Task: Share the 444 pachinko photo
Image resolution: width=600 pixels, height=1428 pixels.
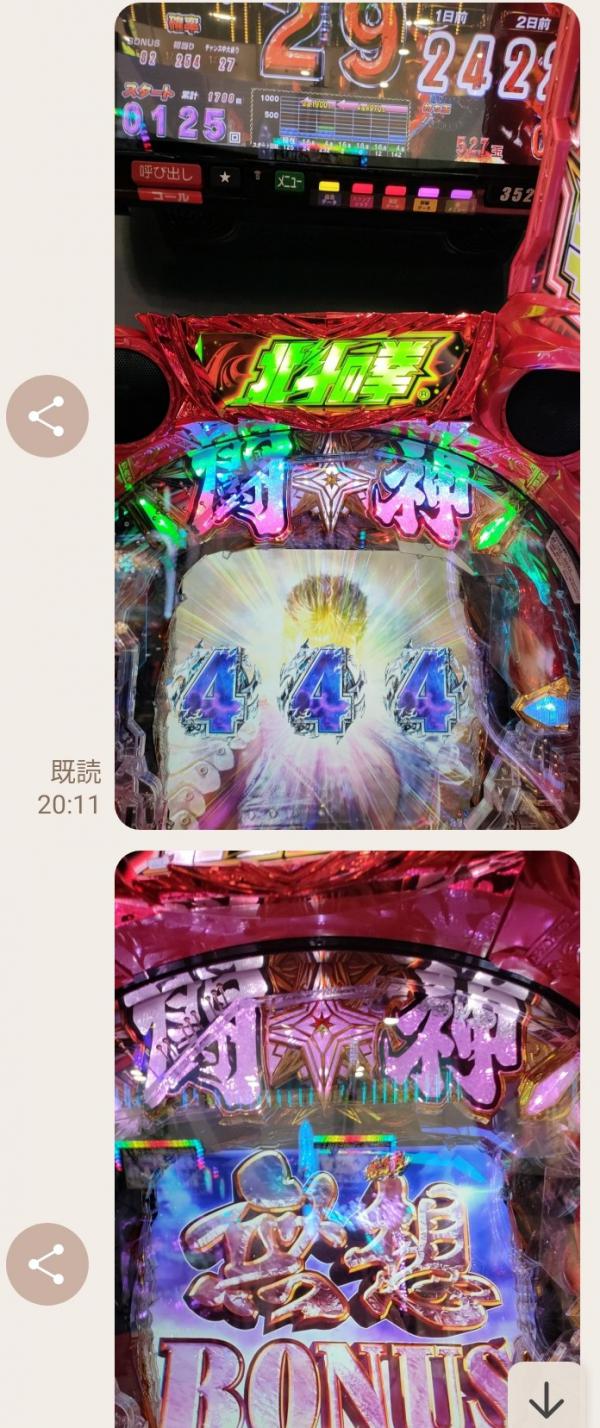Action: pyautogui.click(x=47, y=416)
